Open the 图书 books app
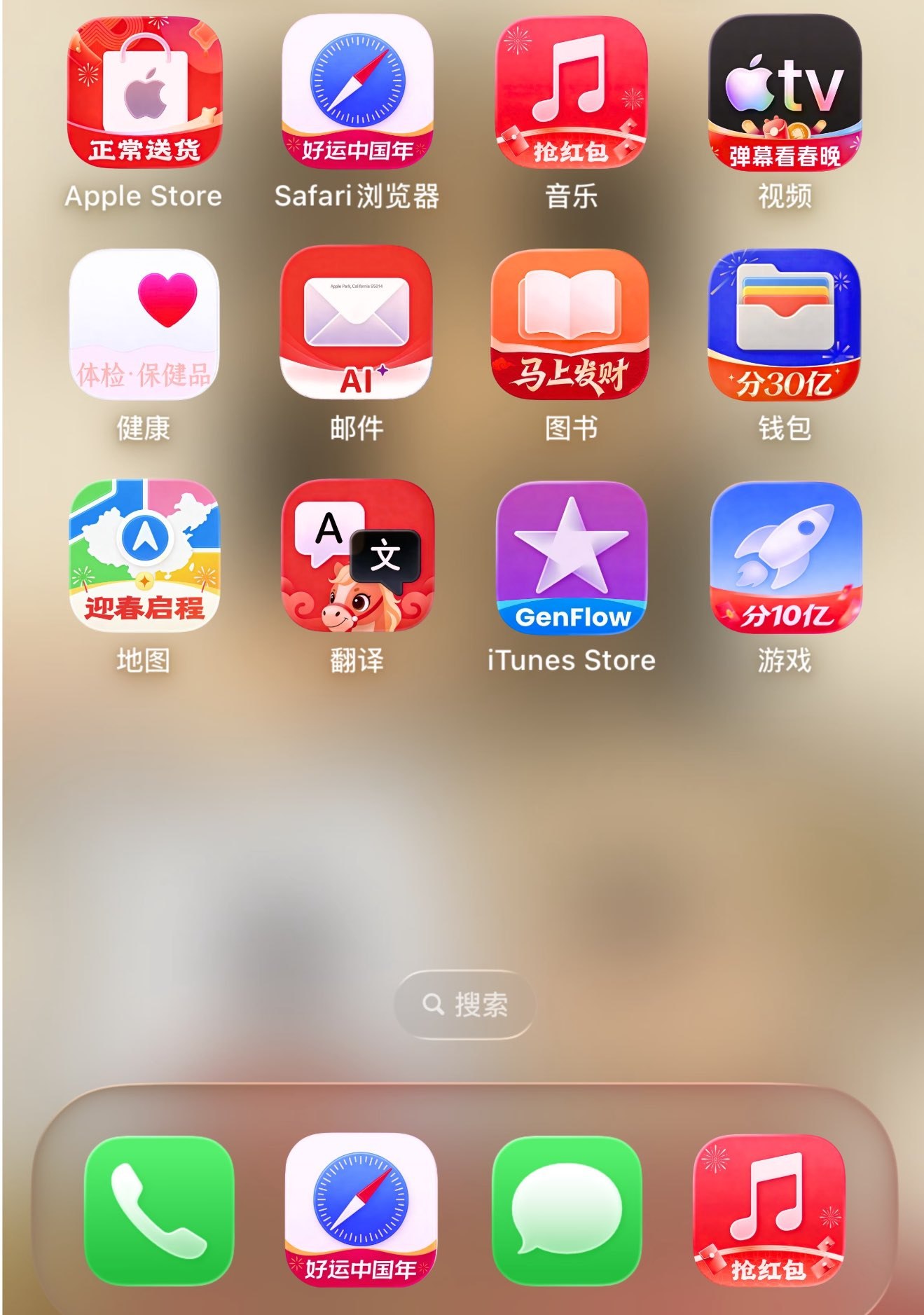Viewport: 924px width, 1315px height. click(x=571, y=324)
